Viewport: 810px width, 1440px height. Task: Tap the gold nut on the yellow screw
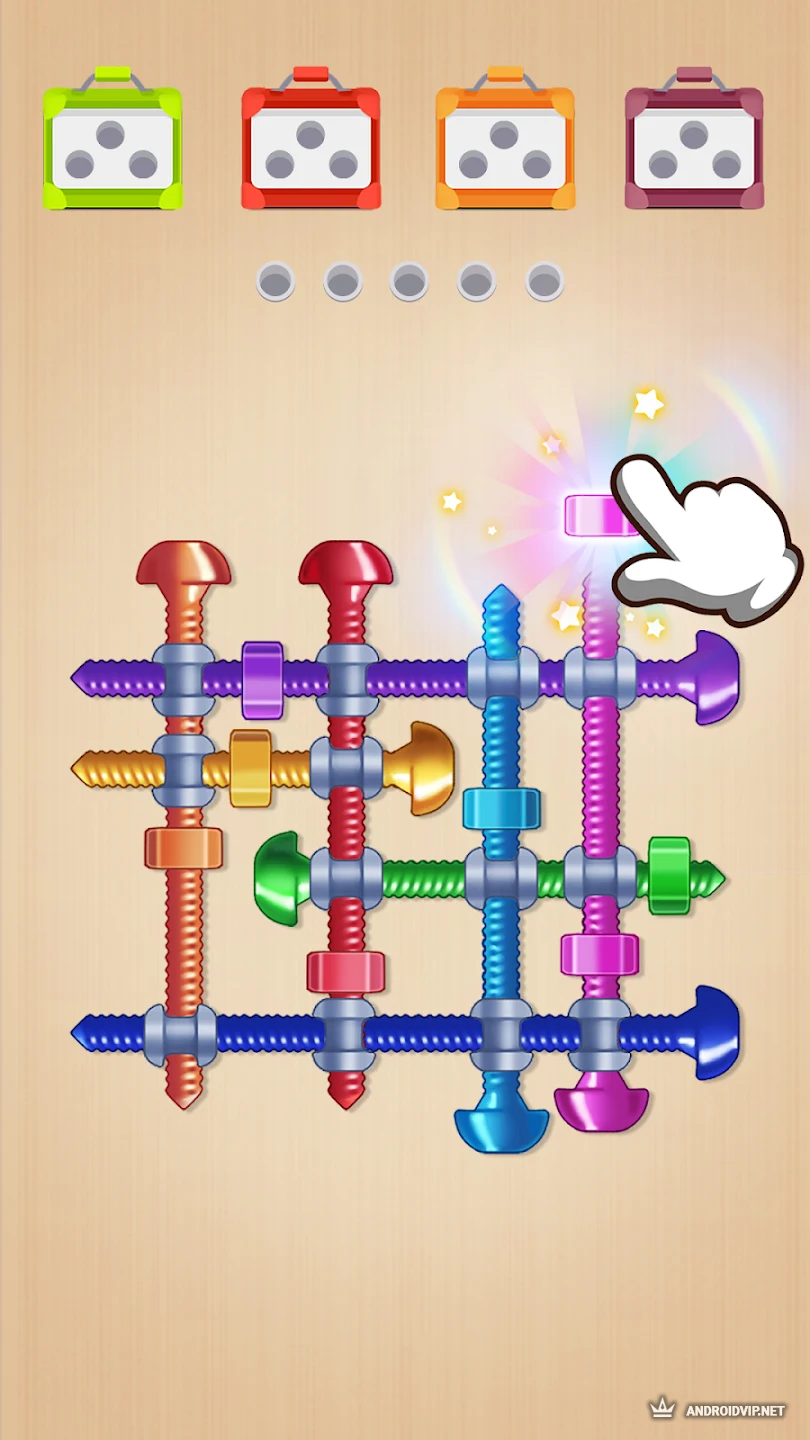[x=250, y=768]
